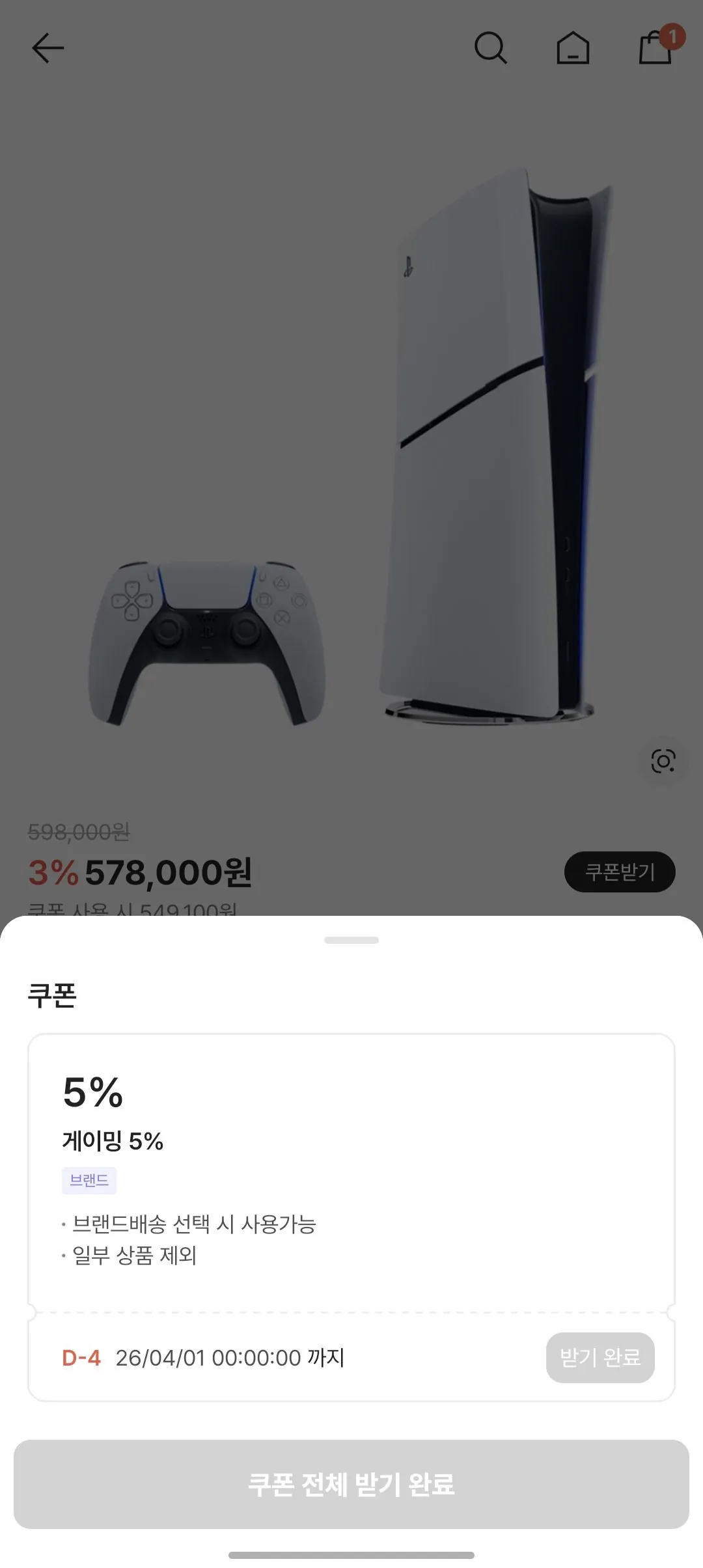Tap the image search camera icon

[663, 761]
